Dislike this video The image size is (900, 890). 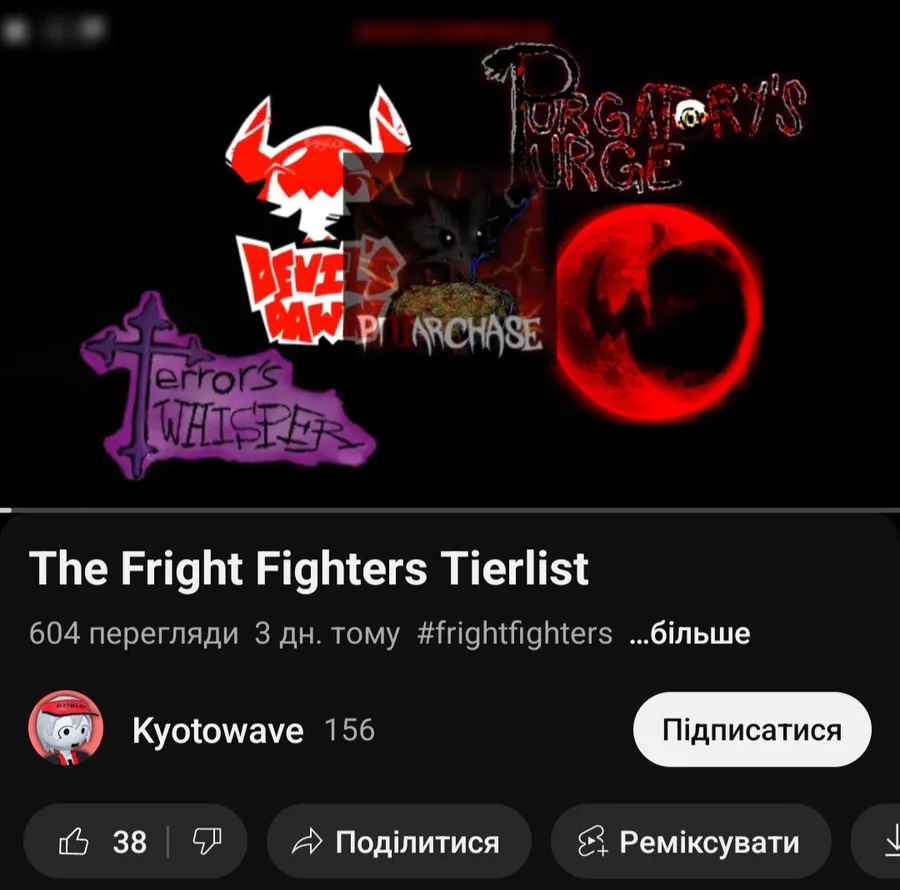point(207,842)
